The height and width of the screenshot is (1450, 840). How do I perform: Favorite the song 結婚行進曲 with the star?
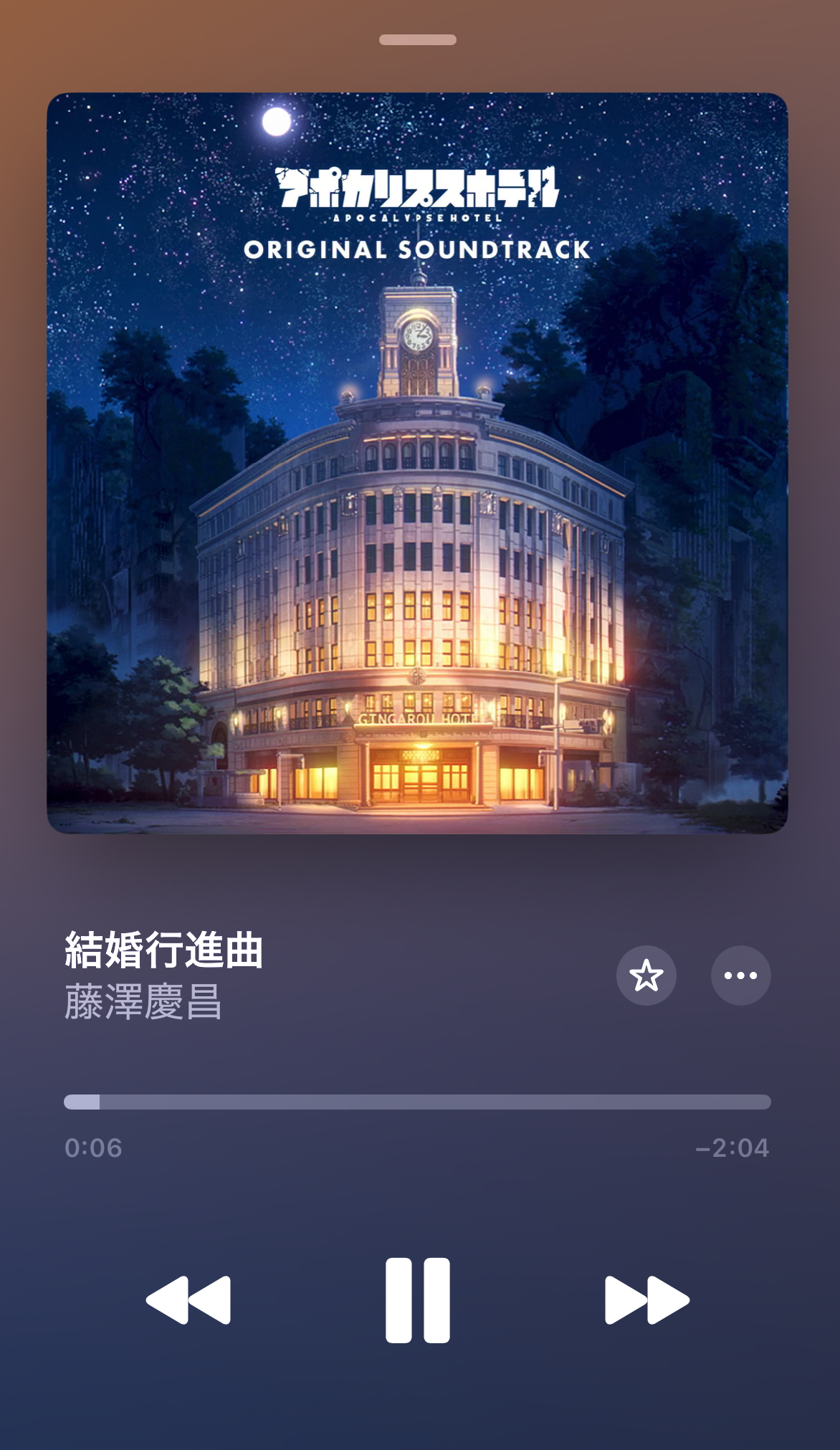646,976
